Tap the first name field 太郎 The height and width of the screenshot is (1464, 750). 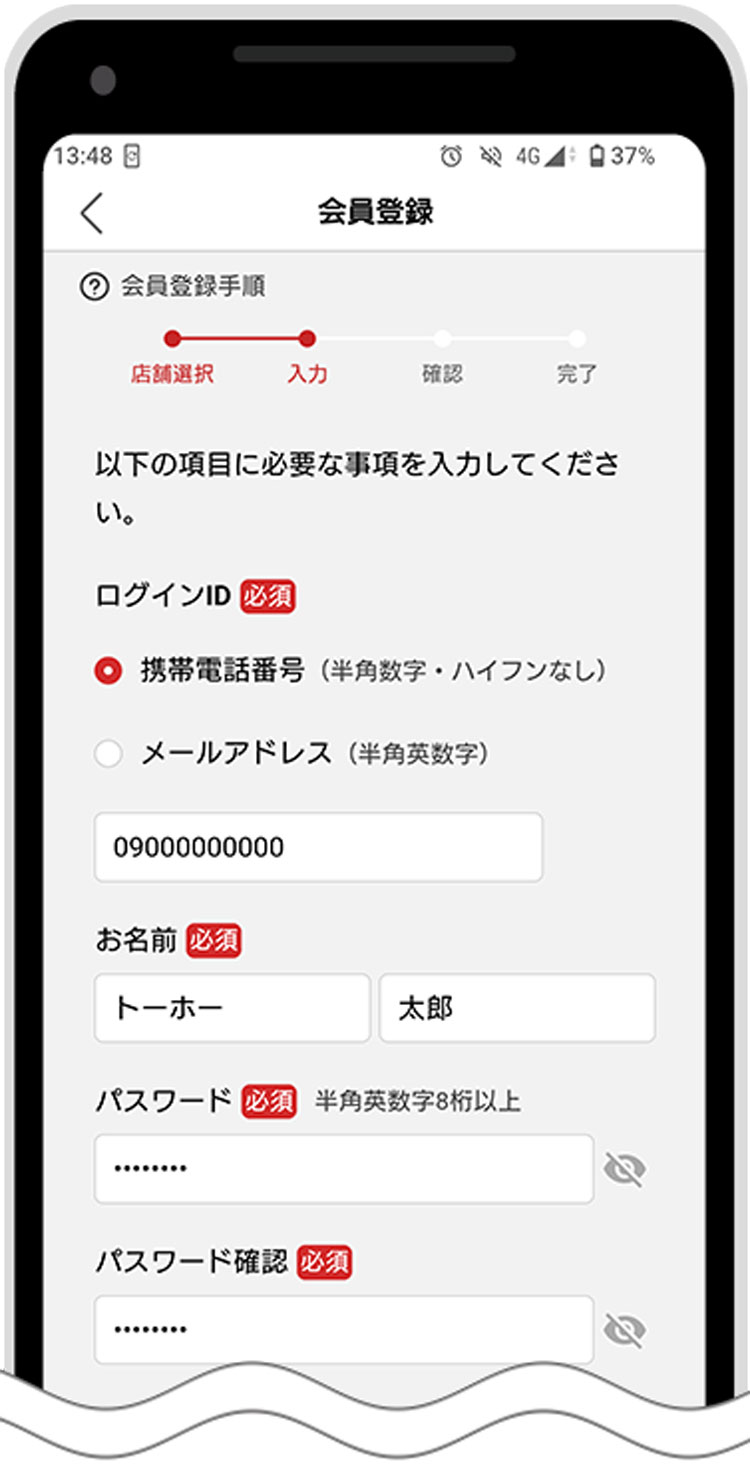(x=516, y=1008)
